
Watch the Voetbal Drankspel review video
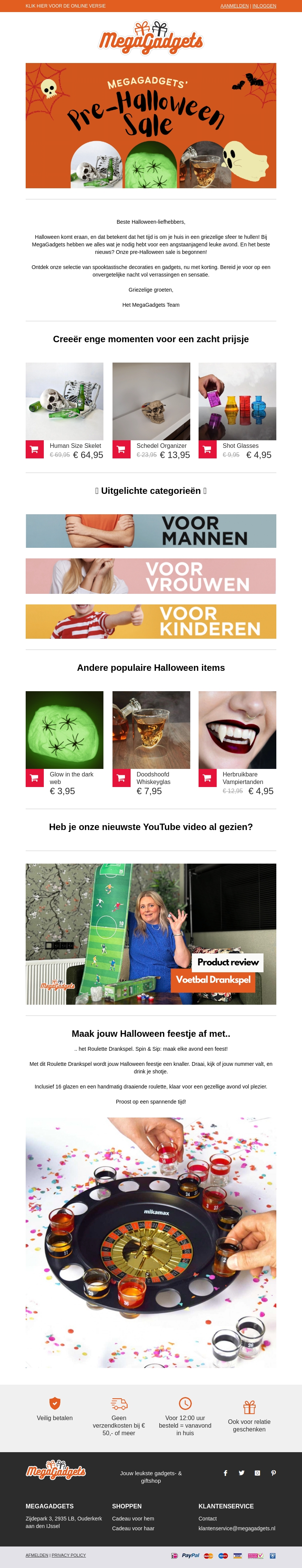click(x=151, y=934)
